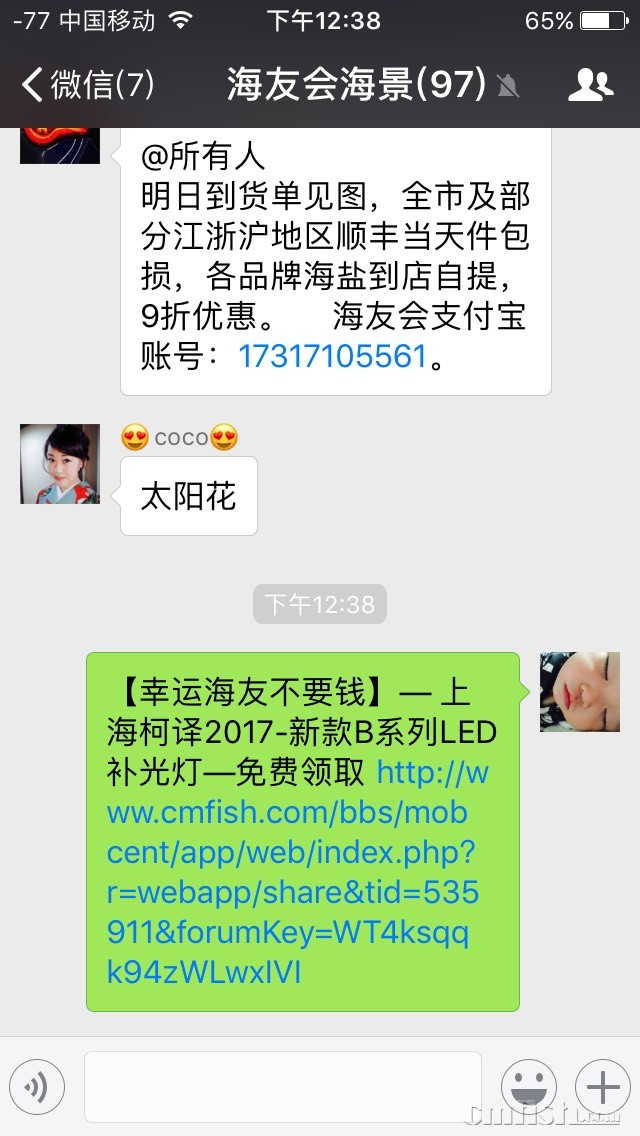The image size is (640, 1136).
Task: Open the plus attachment menu
Action: [603, 1087]
